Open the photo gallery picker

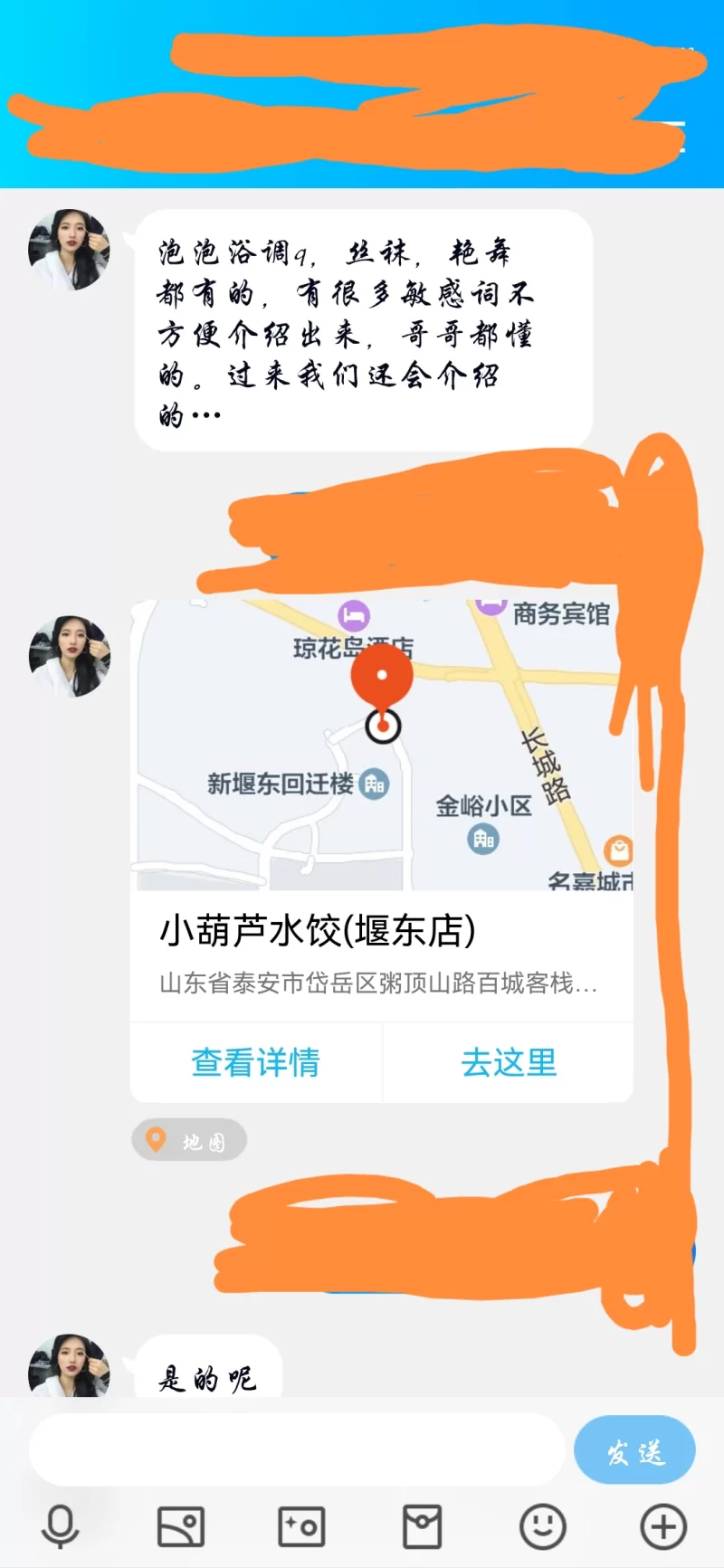pos(181,1527)
